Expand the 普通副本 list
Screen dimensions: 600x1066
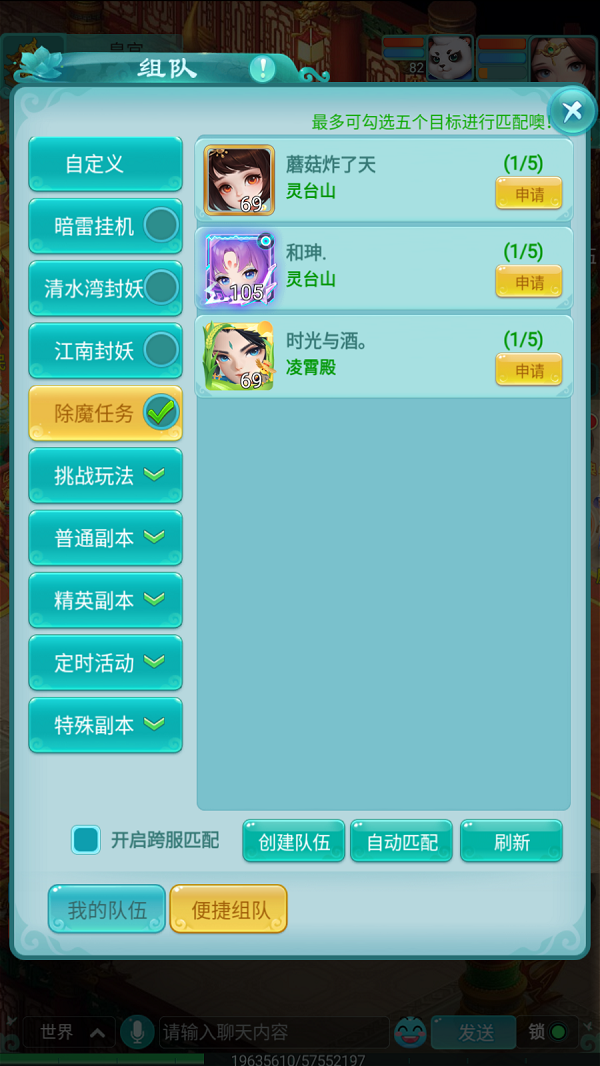105,537
